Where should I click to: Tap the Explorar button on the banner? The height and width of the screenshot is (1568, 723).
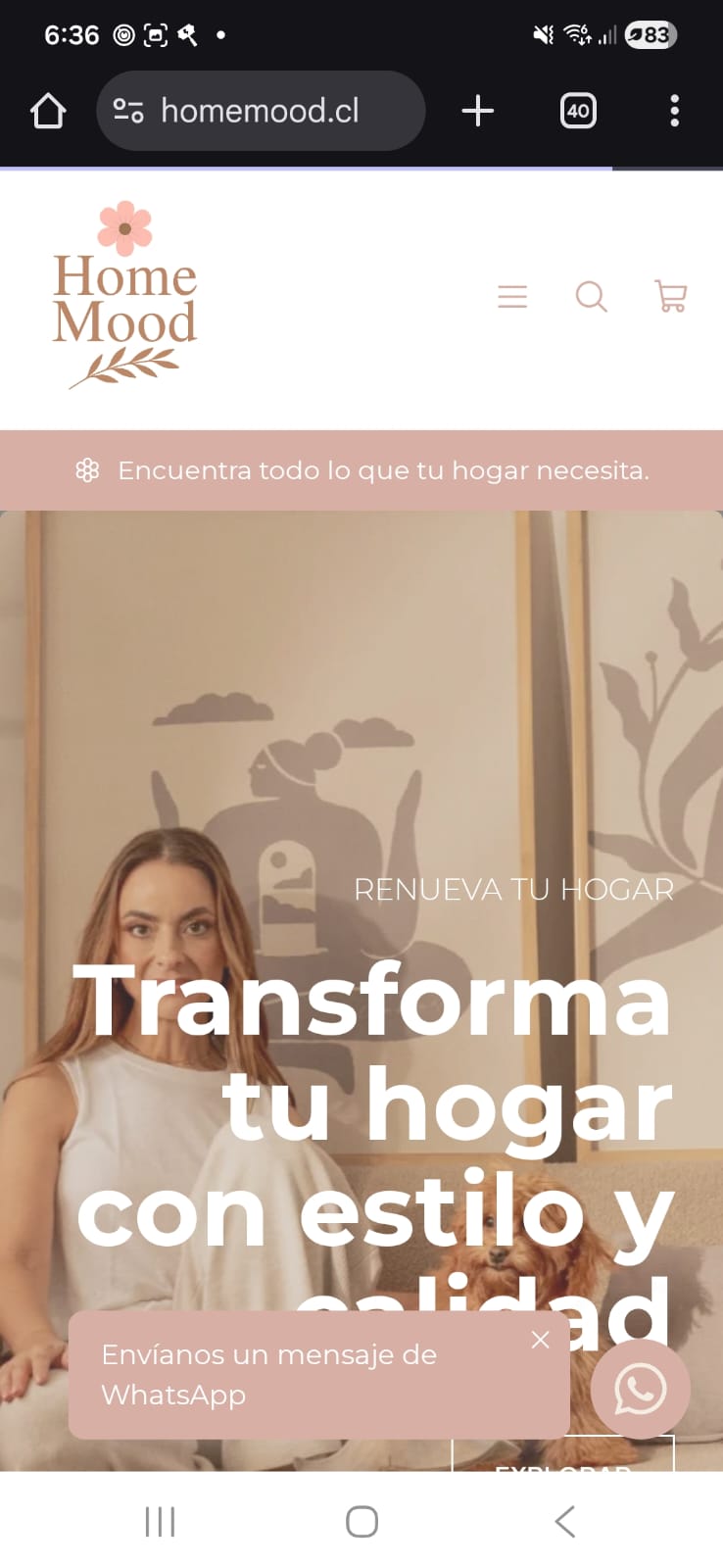click(x=562, y=1457)
